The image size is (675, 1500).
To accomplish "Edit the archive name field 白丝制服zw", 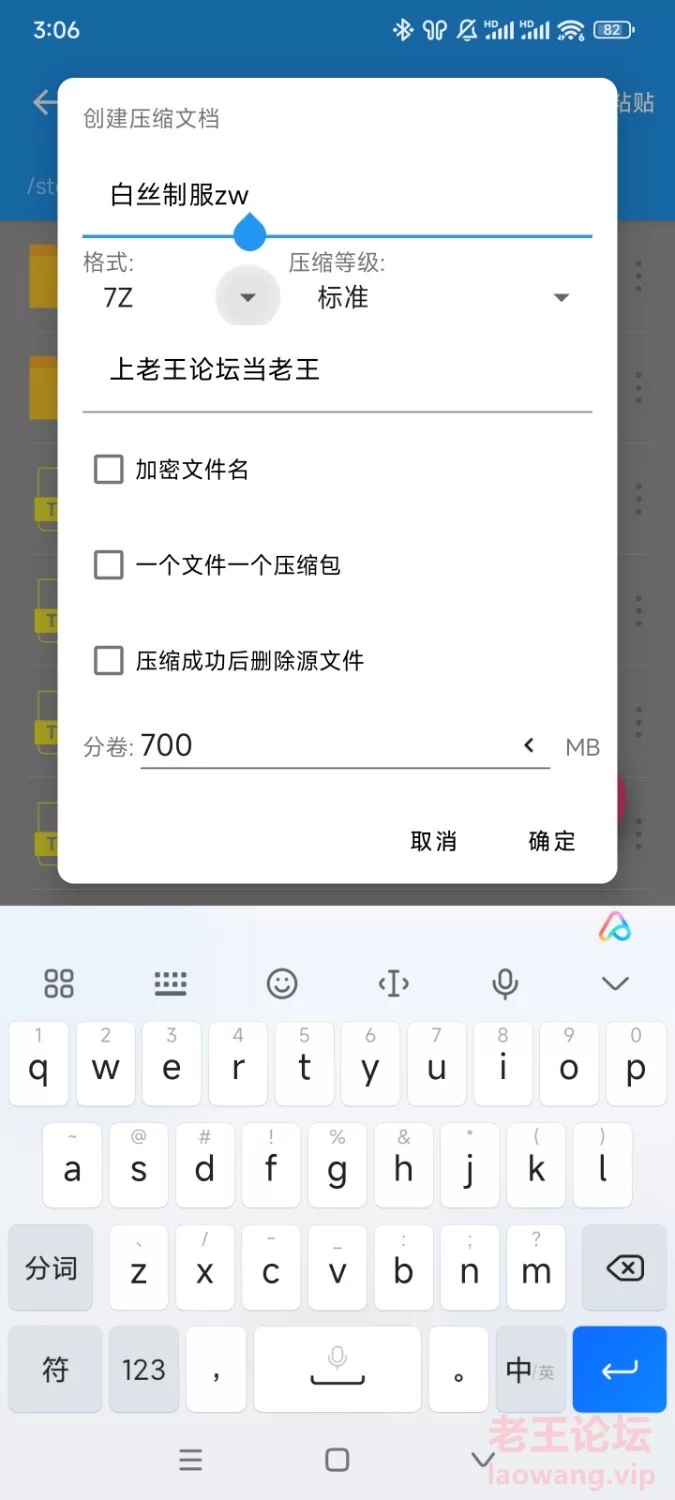I will coord(337,195).
